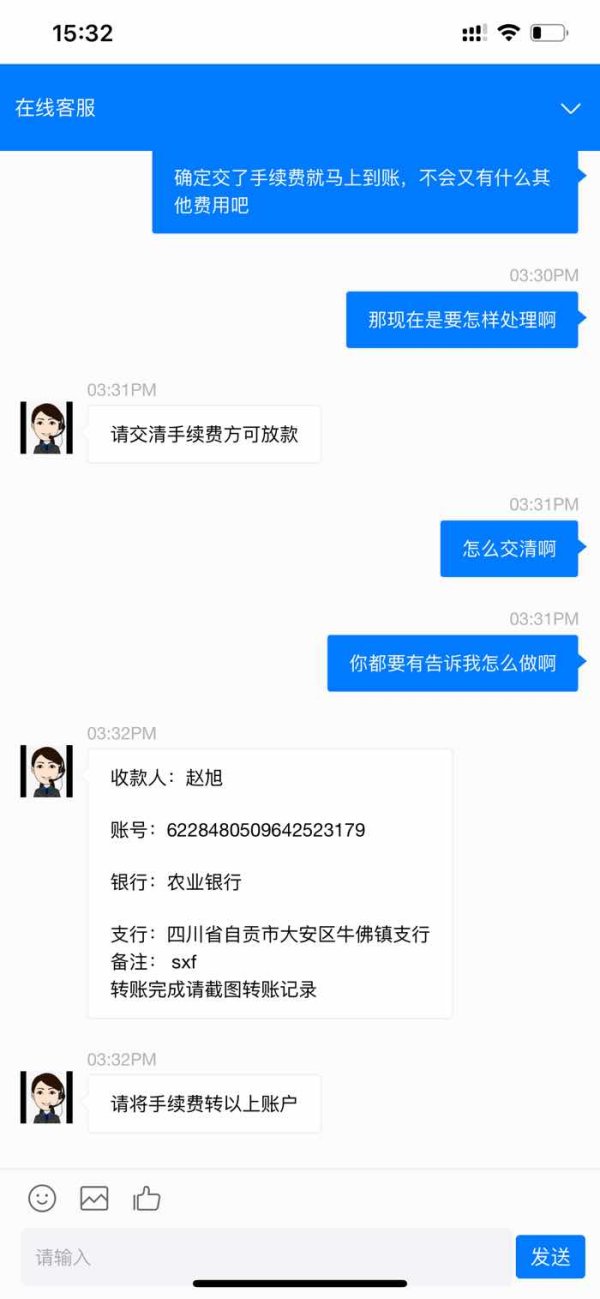This screenshot has height=1299, width=600.
Task: Attach a picture to the chat
Action: [x=94, y=1198]
